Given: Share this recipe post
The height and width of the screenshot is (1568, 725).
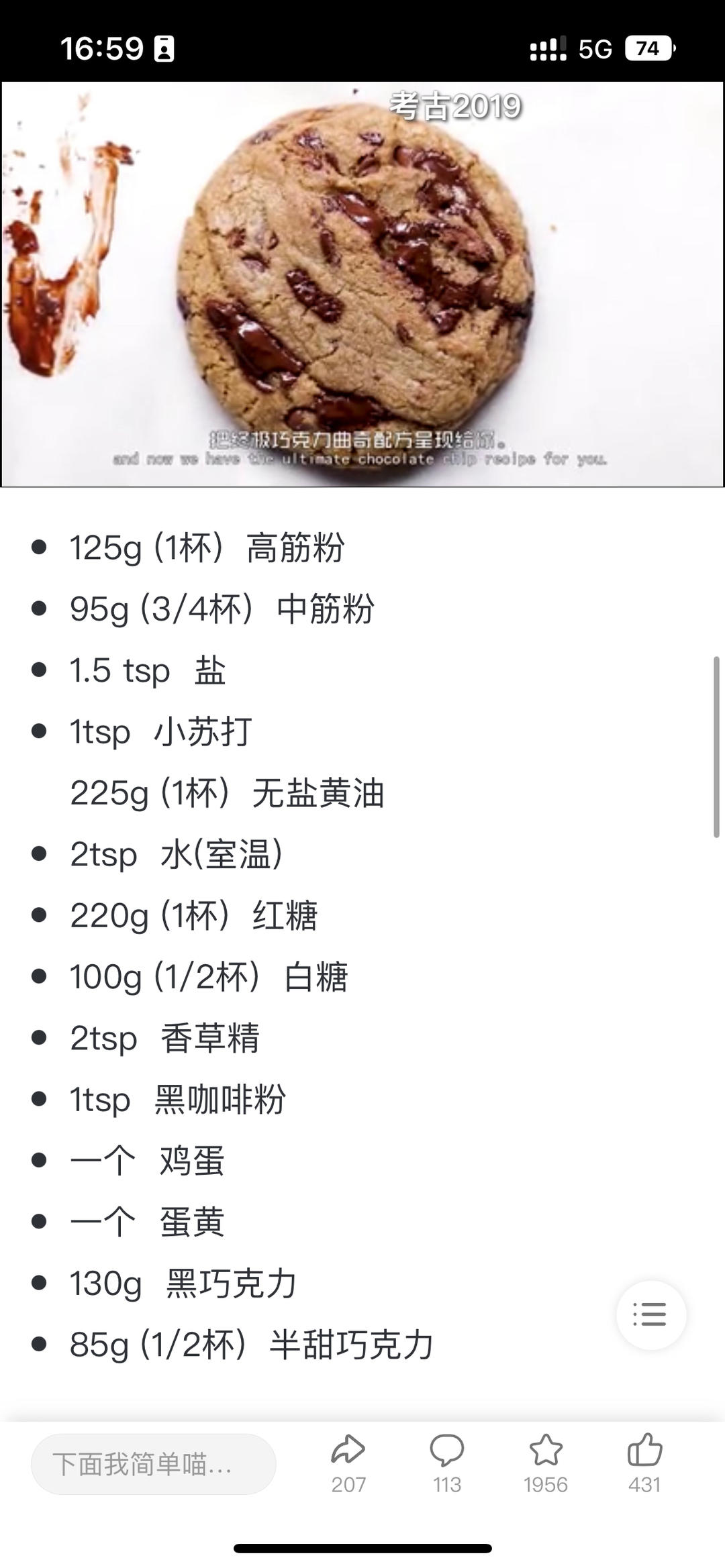Looking at the screenshot, I should click(x=348, y=1450).
